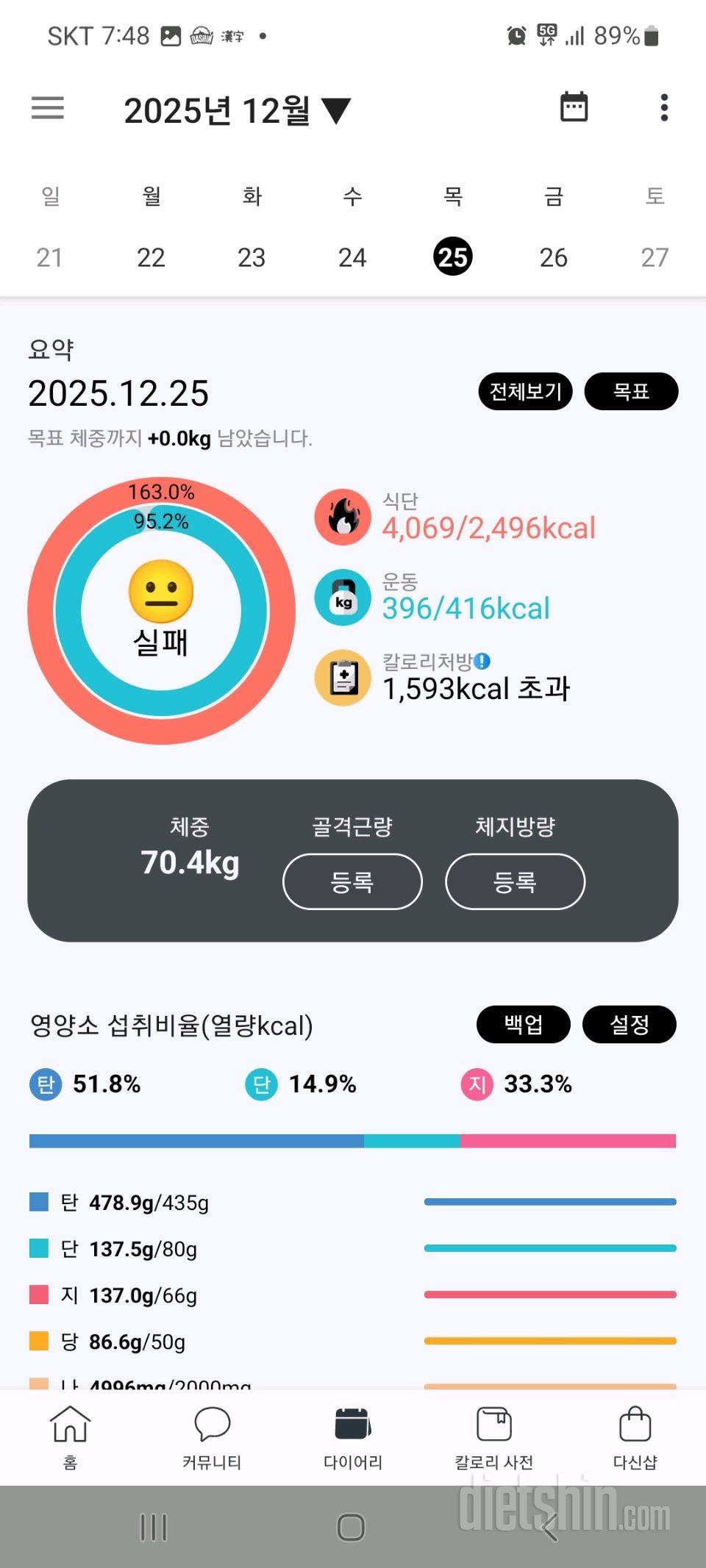Open nutrient 설정 button
706x1568 pixels.
pos(629,1024)
